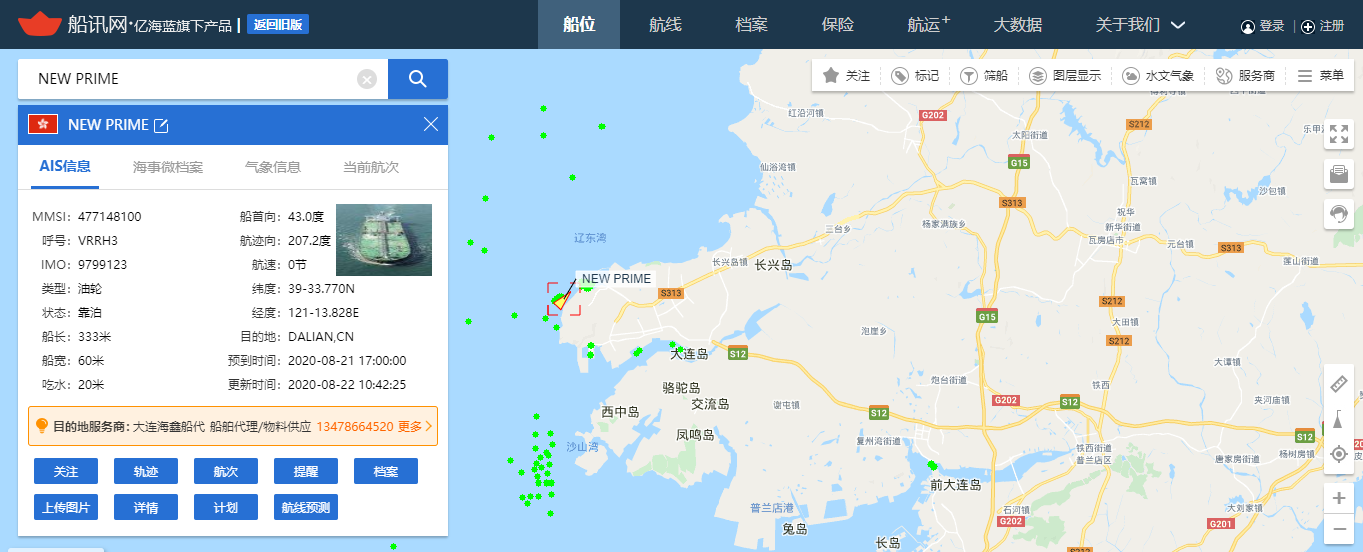Open the 水文气象 toolbar item

pyautogui.click(x=1158, y=75)
